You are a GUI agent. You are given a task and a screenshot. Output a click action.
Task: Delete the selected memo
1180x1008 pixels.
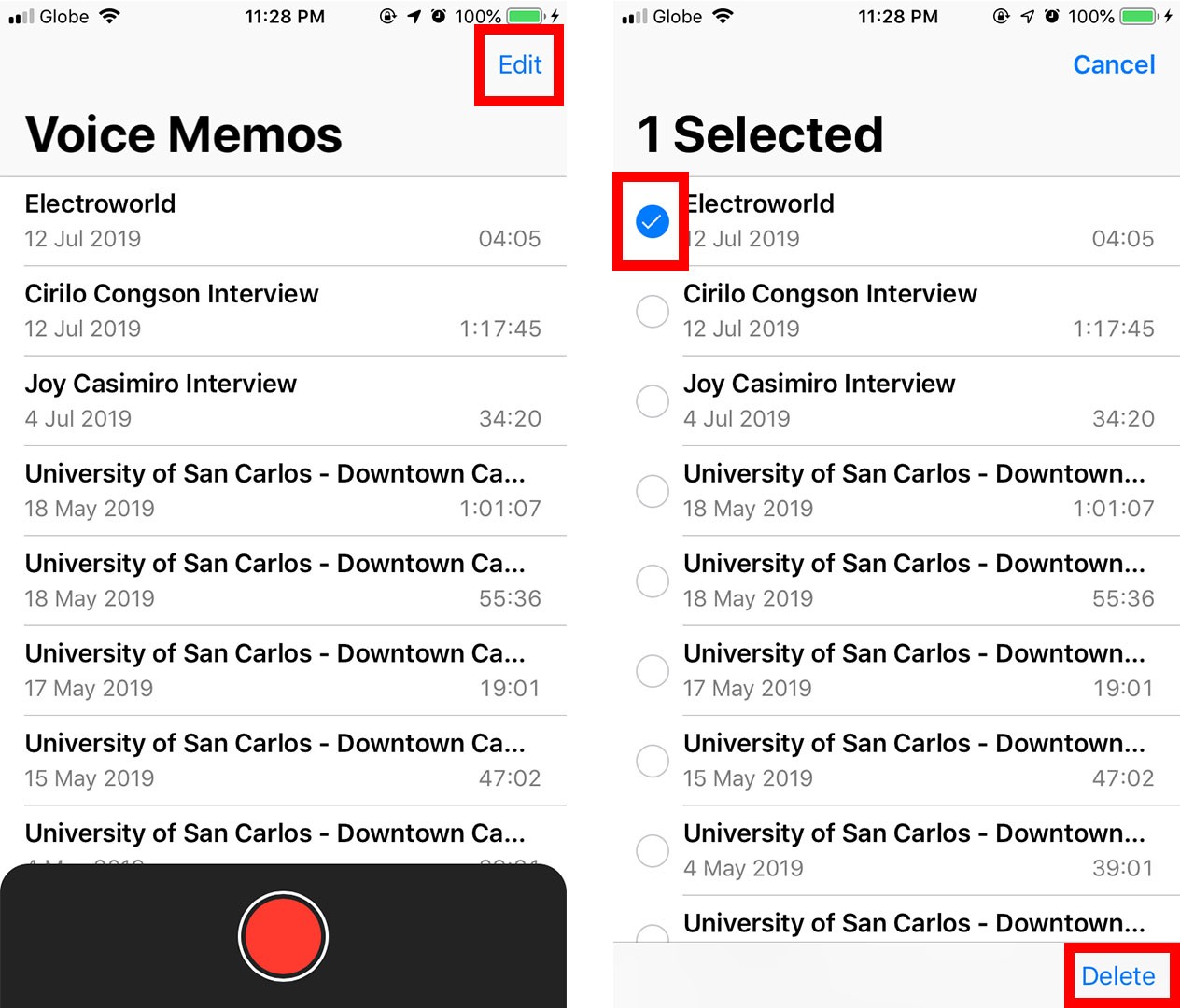click(1117, 975)
